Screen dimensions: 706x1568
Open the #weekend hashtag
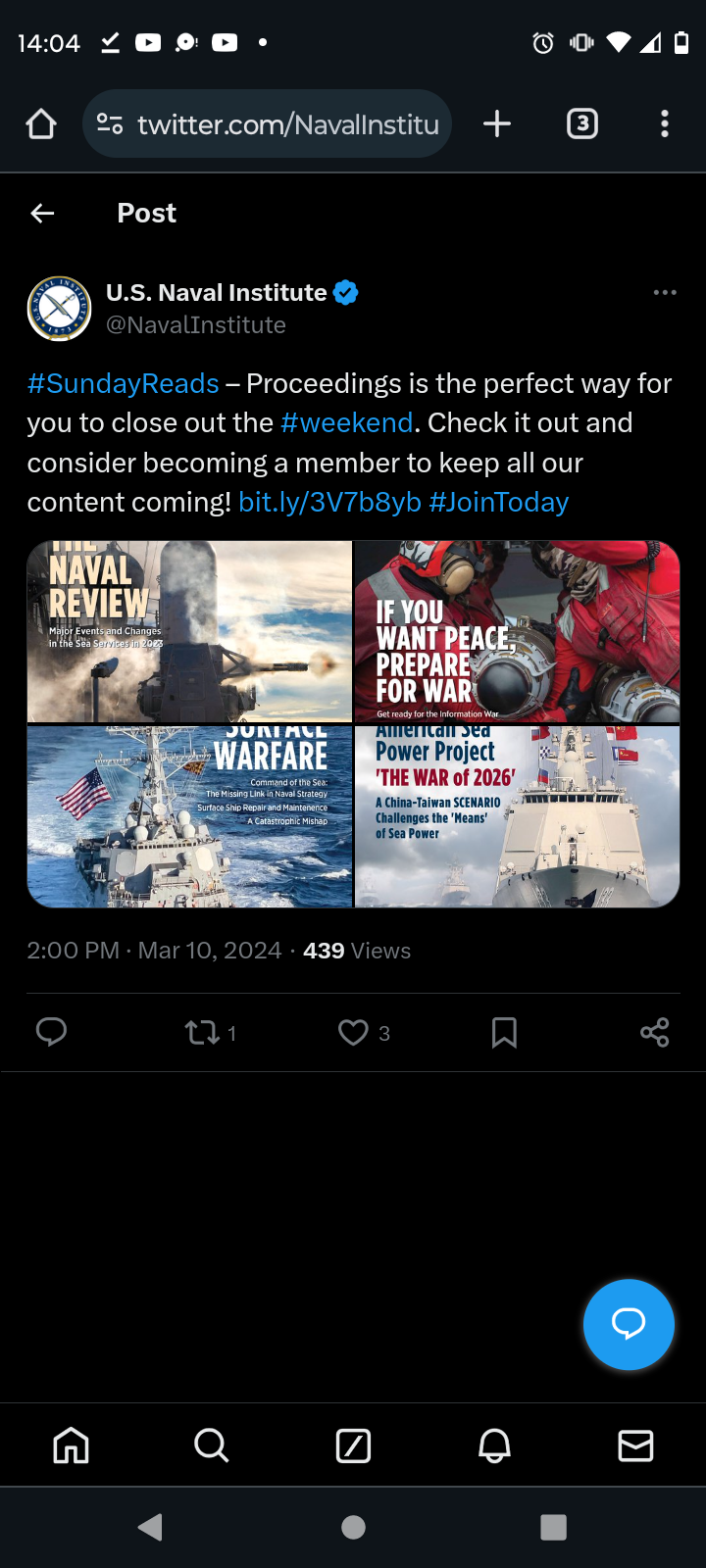[x=346, y=422]
